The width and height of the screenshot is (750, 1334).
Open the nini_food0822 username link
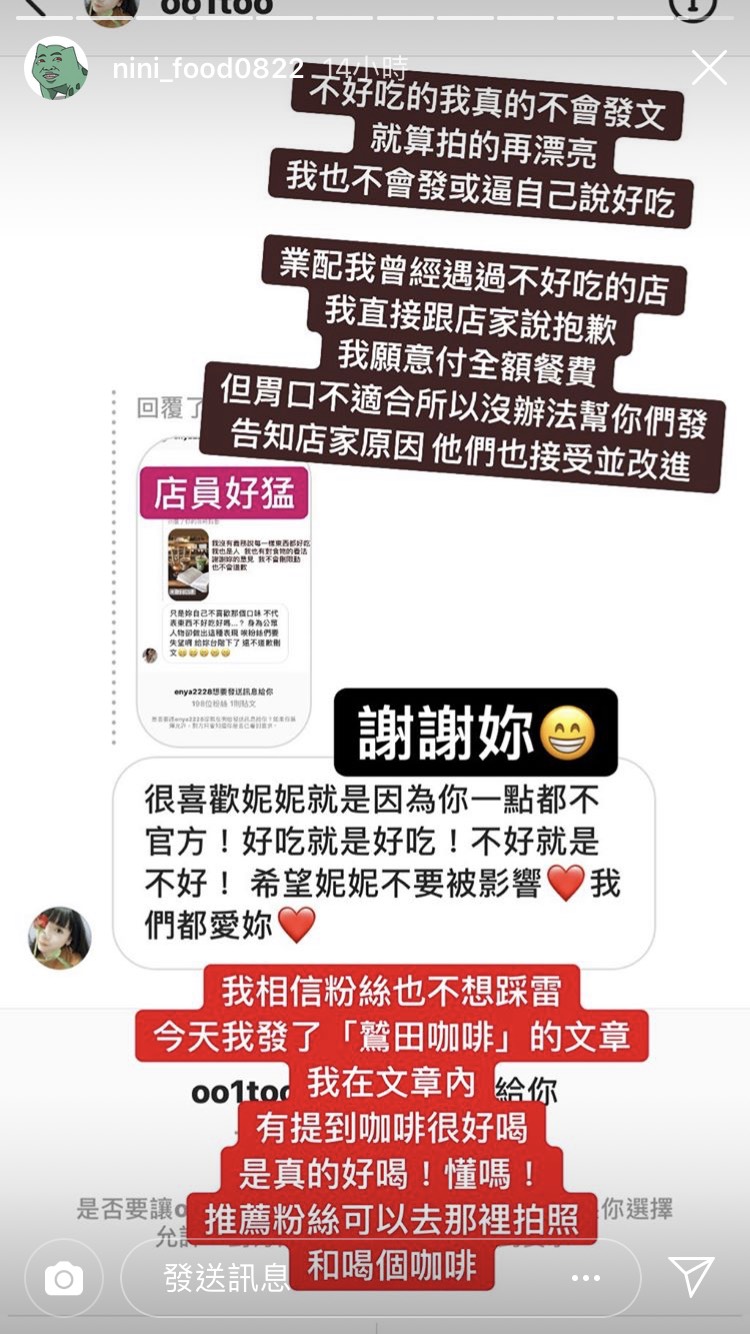[207, 69]
